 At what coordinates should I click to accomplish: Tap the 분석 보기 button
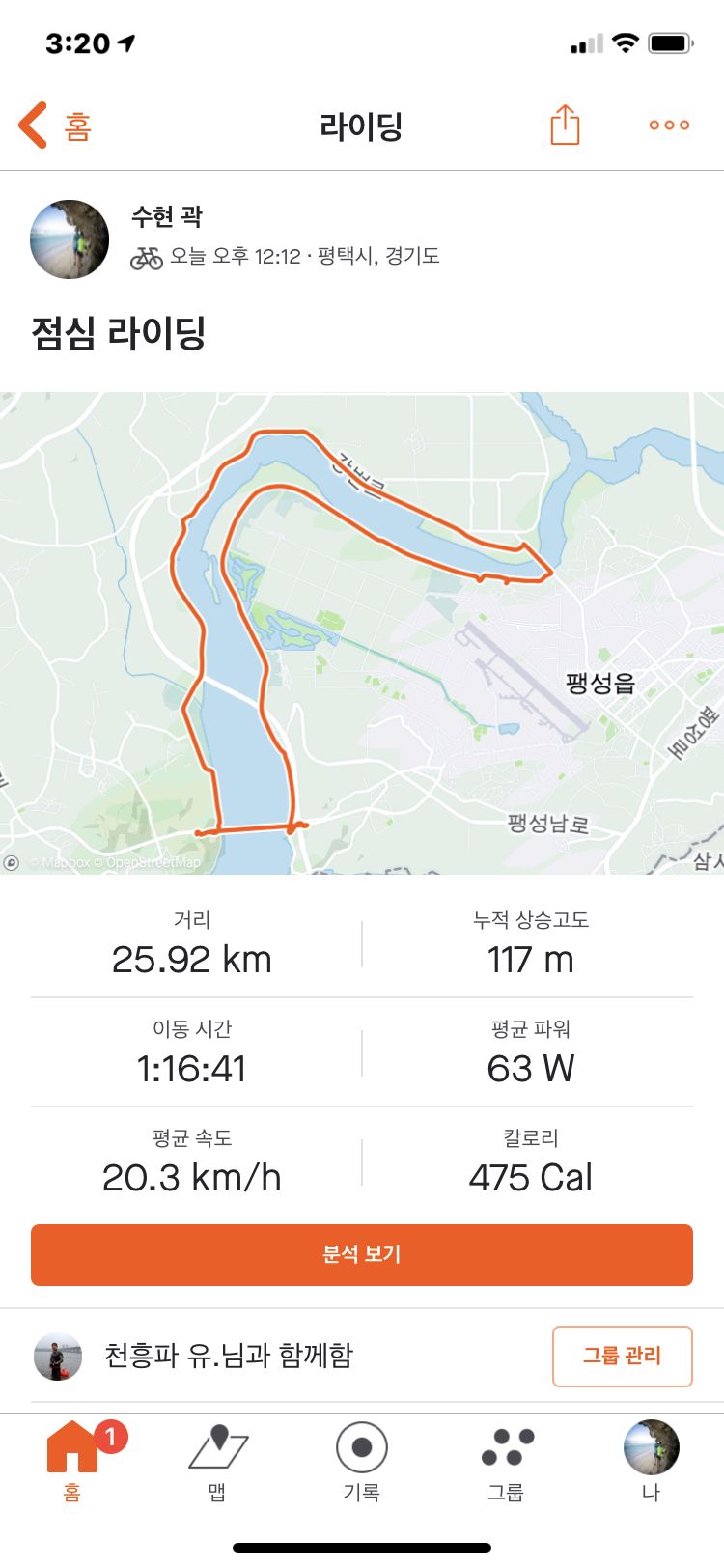tap(362, 1254)
